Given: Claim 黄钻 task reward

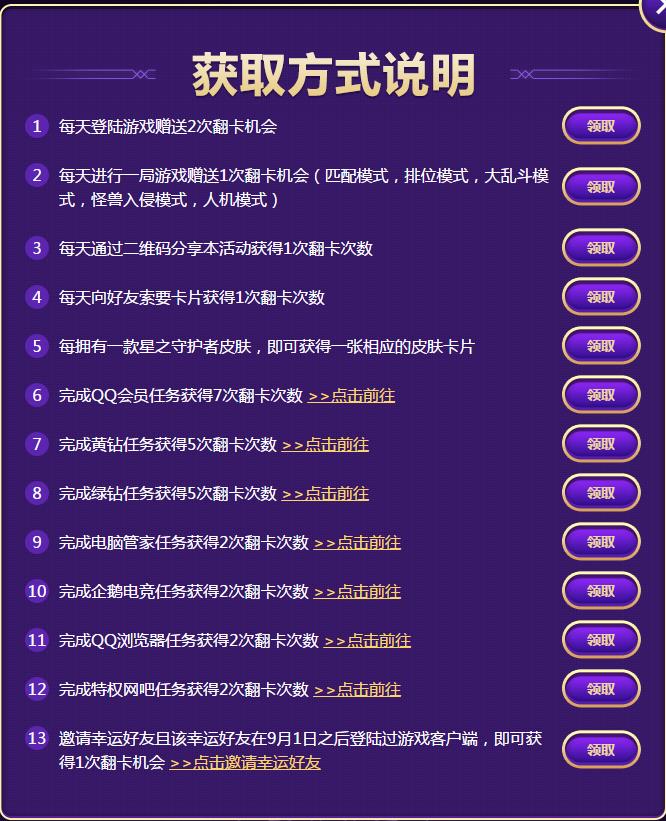Looking at the screenshot, I should click(601, 444).
